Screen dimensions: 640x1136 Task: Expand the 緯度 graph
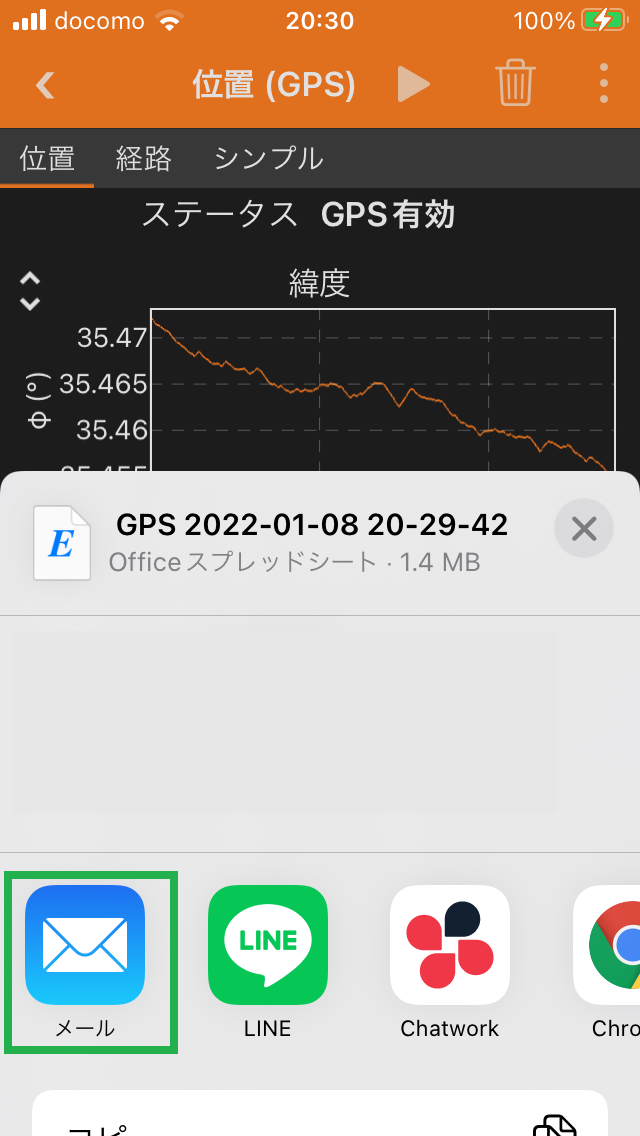pos(30,291)
